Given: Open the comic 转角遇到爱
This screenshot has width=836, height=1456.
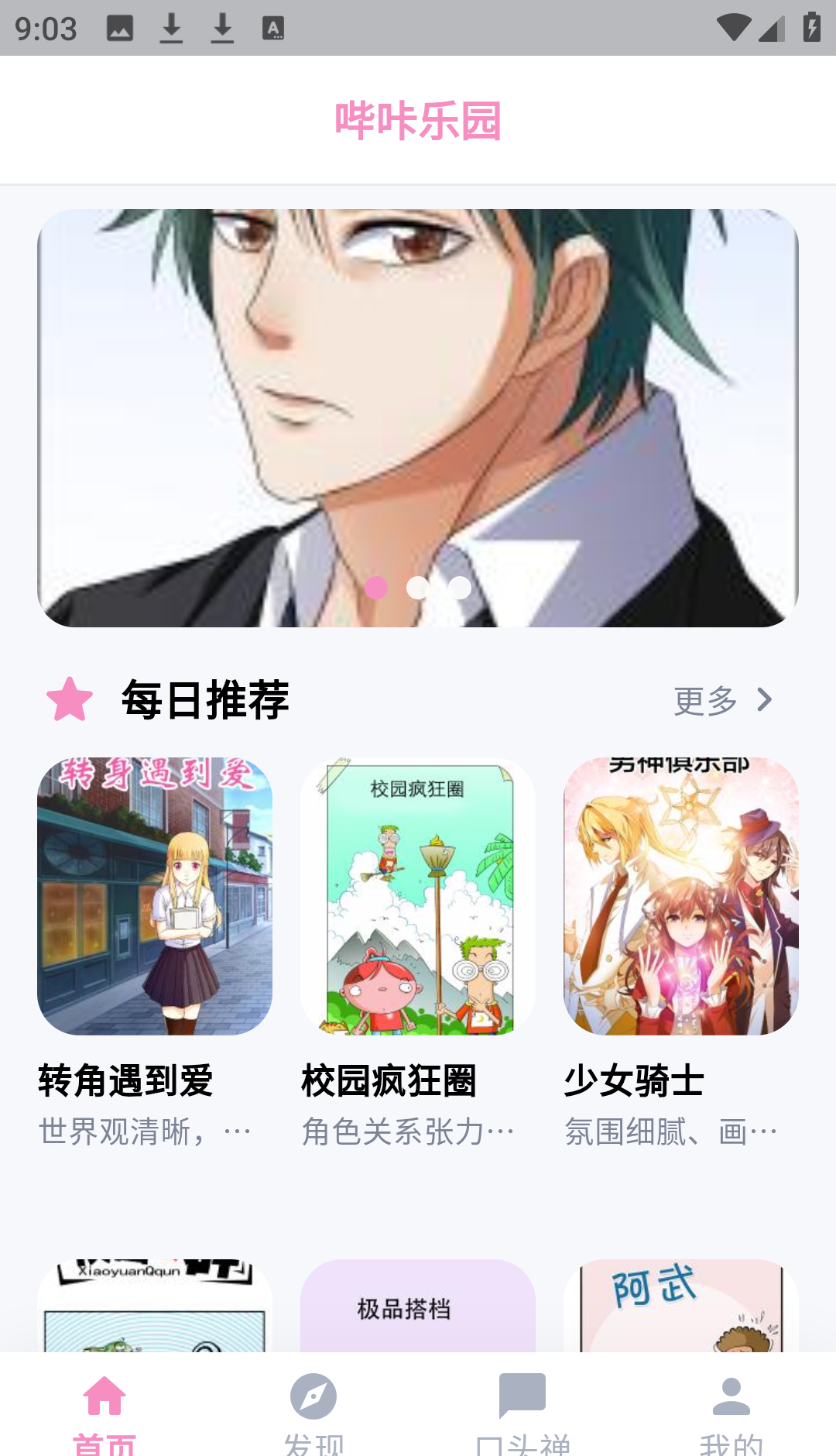Looking at the screenshot, I should pyautogui.click(x=155, y=896).
